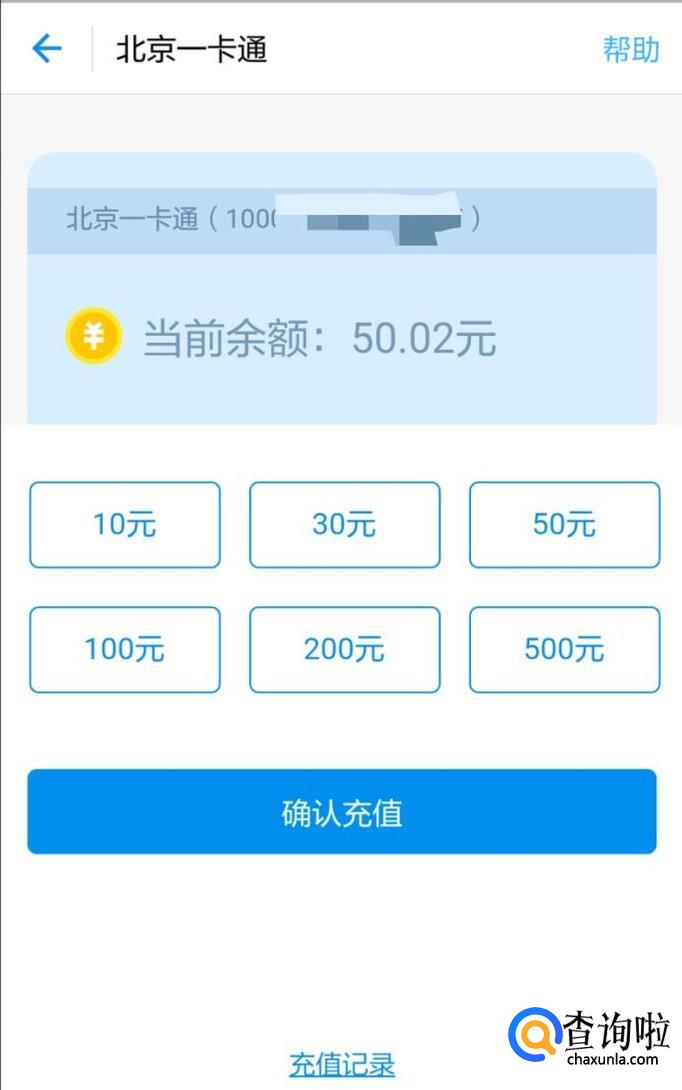Open the 帮助 help link
This screenshot has height=1090, width=682.
point(631,49)
